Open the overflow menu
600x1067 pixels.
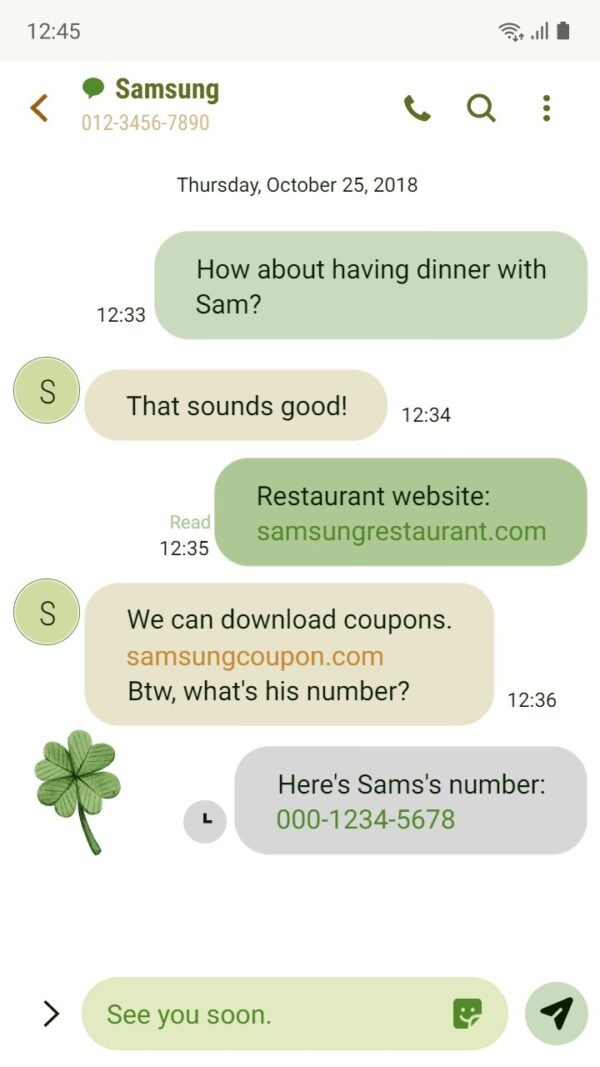pyautogui.click(x=546, y=108)
